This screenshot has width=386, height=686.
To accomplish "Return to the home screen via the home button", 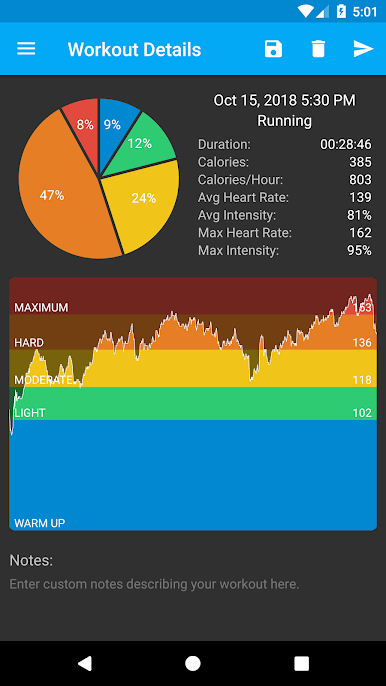I will [x=193, y=663].
